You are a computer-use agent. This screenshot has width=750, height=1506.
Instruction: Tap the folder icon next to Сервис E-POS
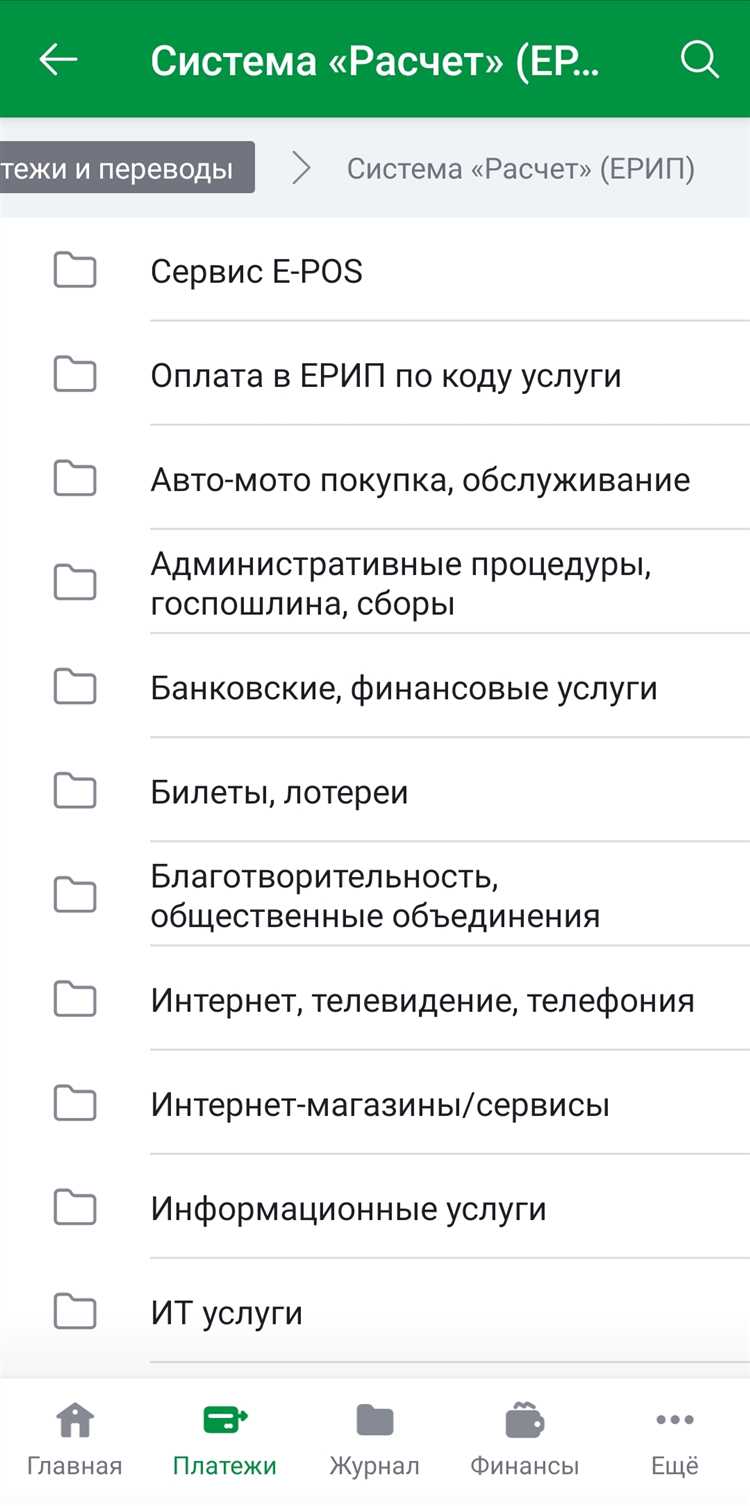pyautogui.click(x=75, y=270)
